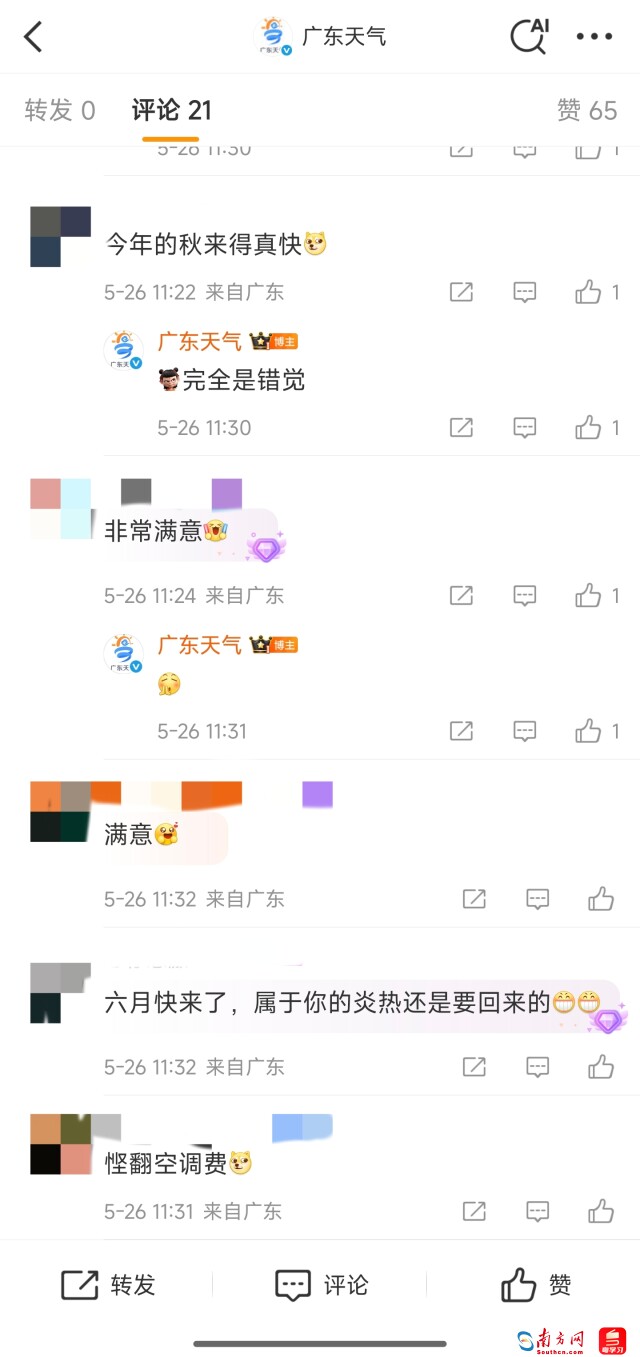Switch to the 转发 0 tab
640x1357 pixels.
point(60,111)
